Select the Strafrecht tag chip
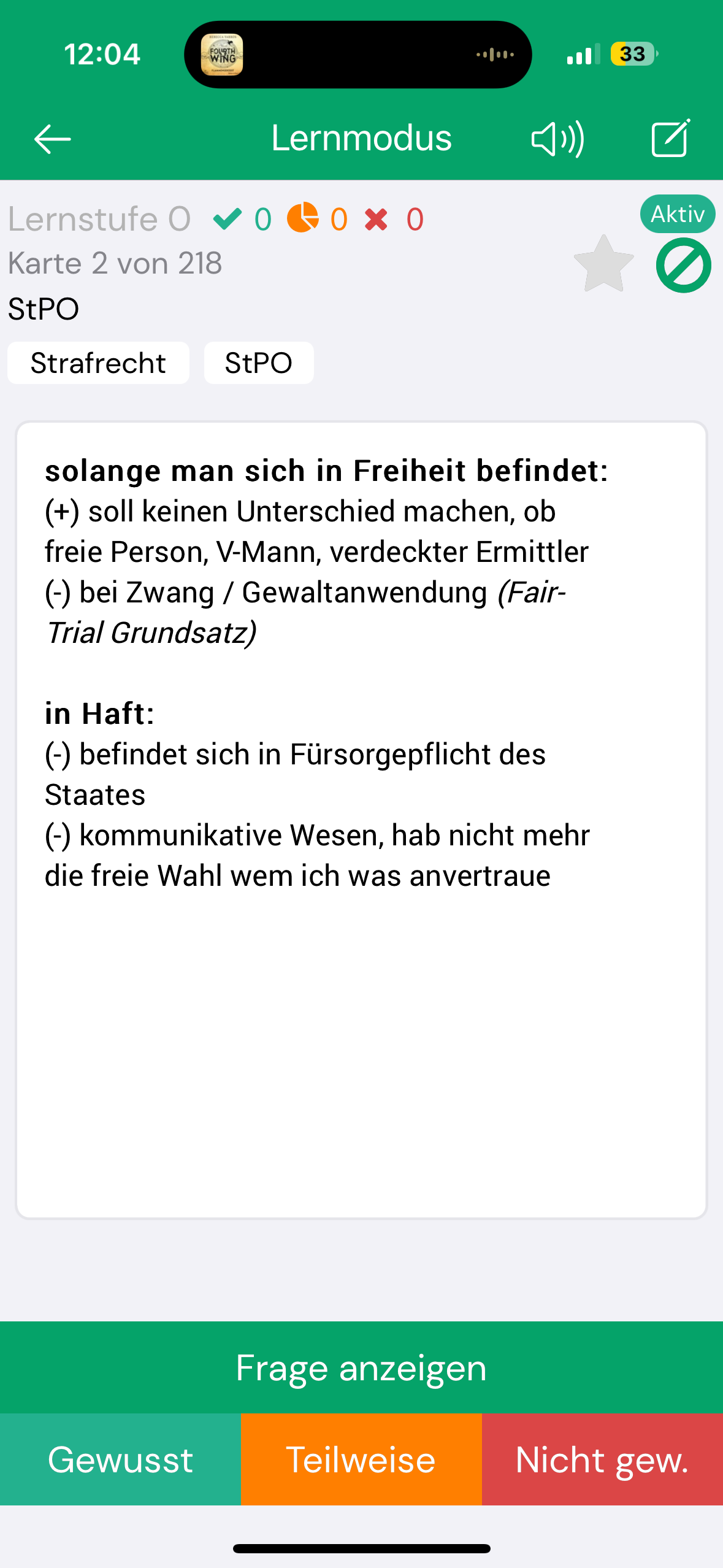Viewport: 723px width, 1568px height. (x=98, y=363)
